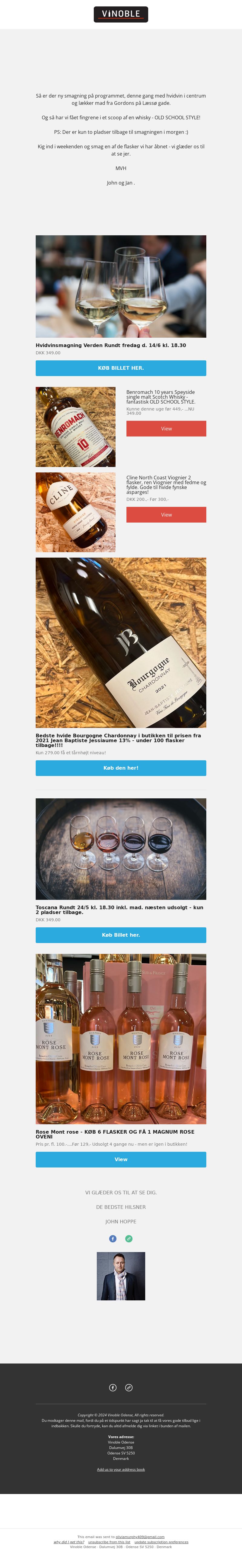View the Benromach 10 years whisky
Image resolution: width=242 pixels, height=1568 pixels.
click(166, 429)
